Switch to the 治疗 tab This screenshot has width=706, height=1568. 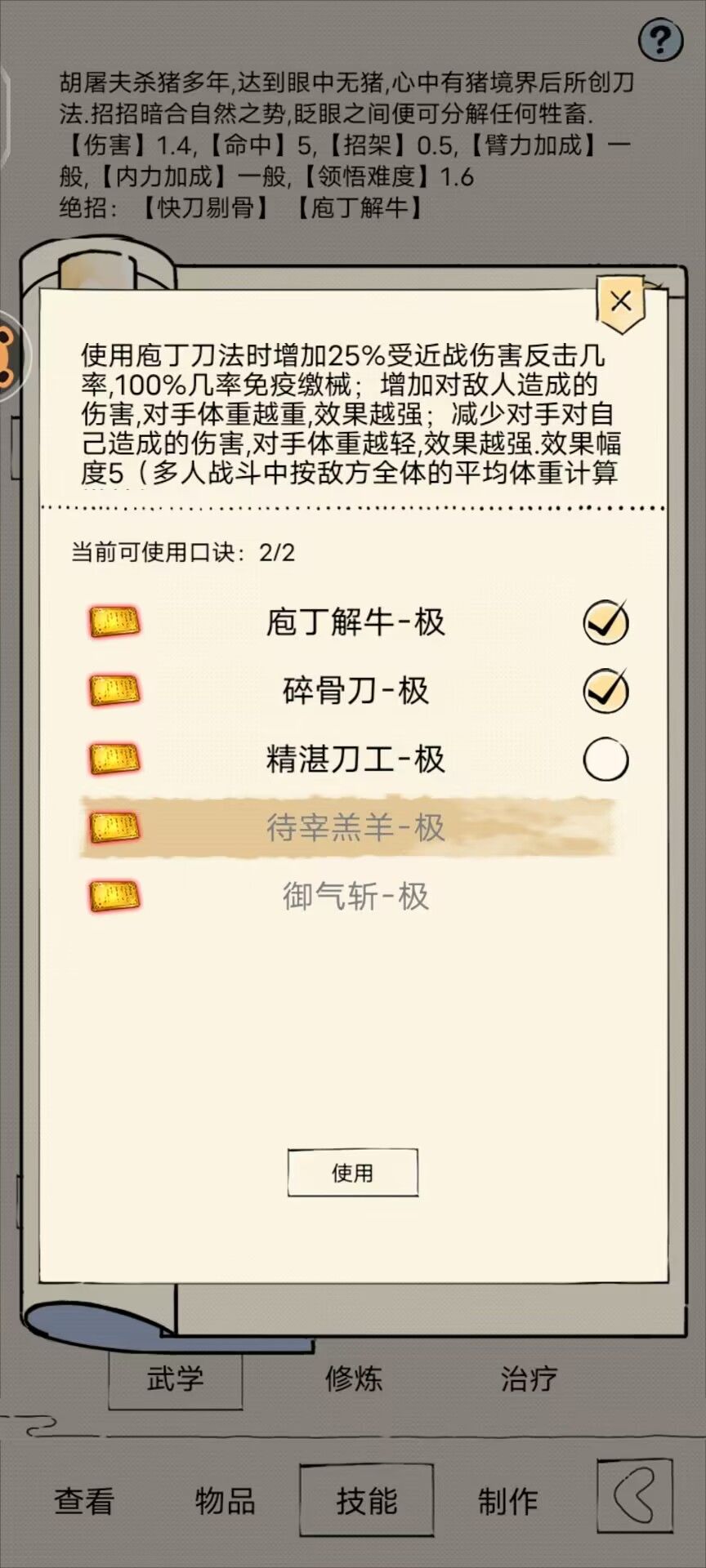(528, 1379)
